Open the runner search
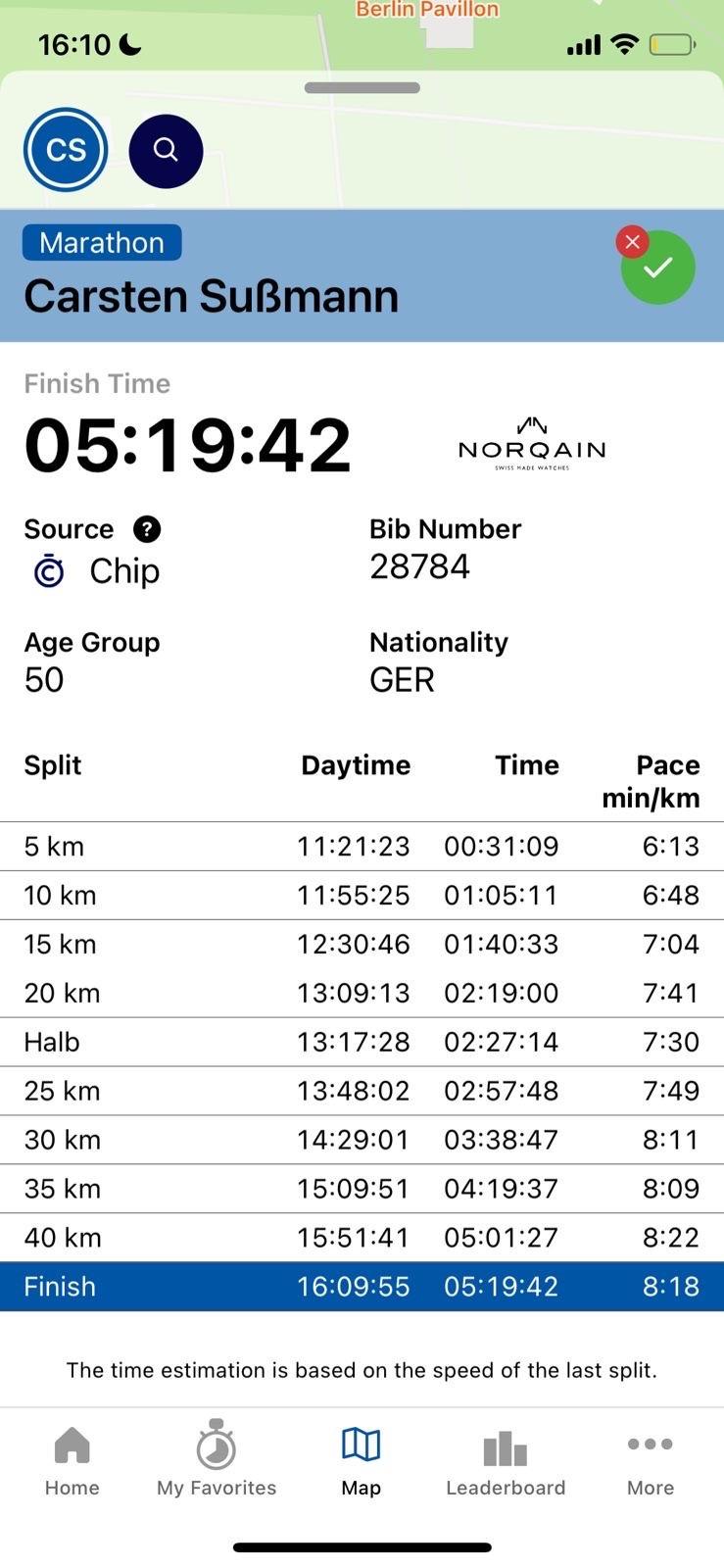724x1568 pixels. point(166,151)
